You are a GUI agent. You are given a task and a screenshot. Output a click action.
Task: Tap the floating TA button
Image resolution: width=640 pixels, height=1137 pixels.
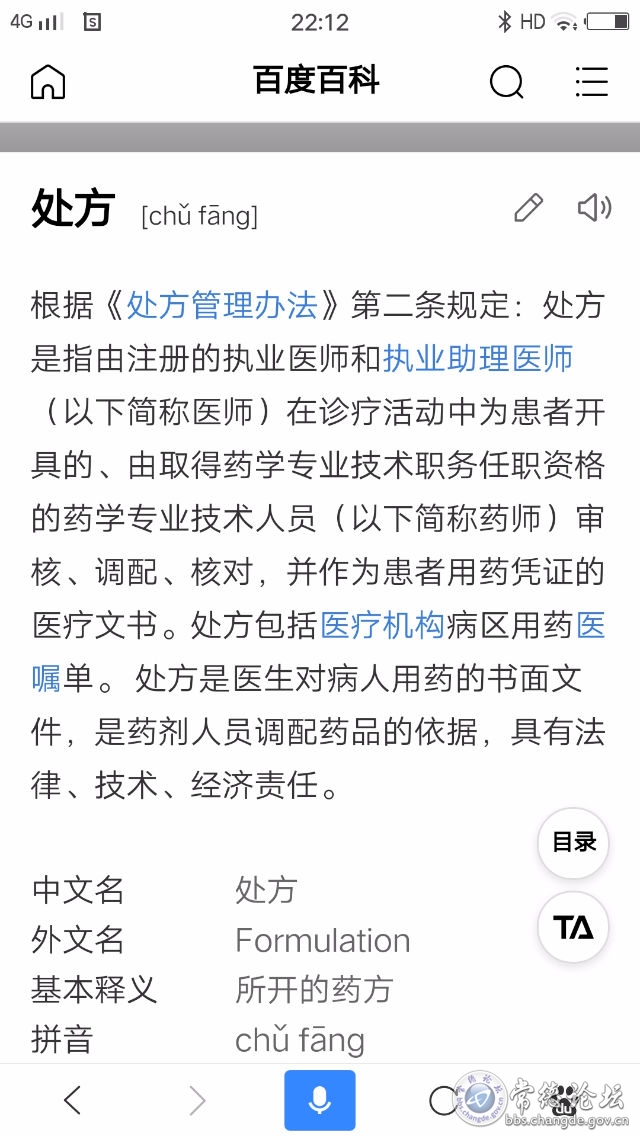tap(574, 927)
